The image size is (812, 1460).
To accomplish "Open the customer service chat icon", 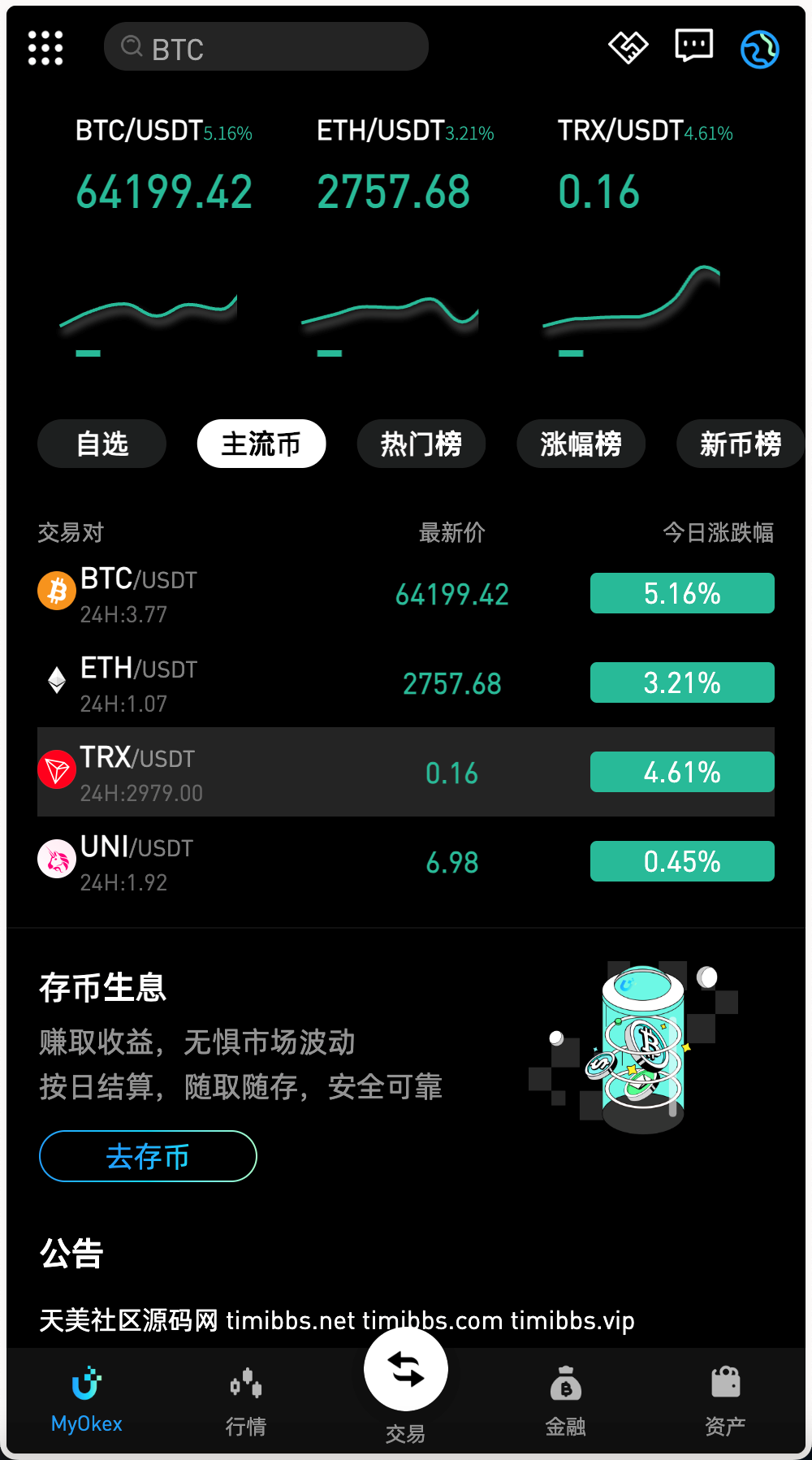I will point(694,47).
